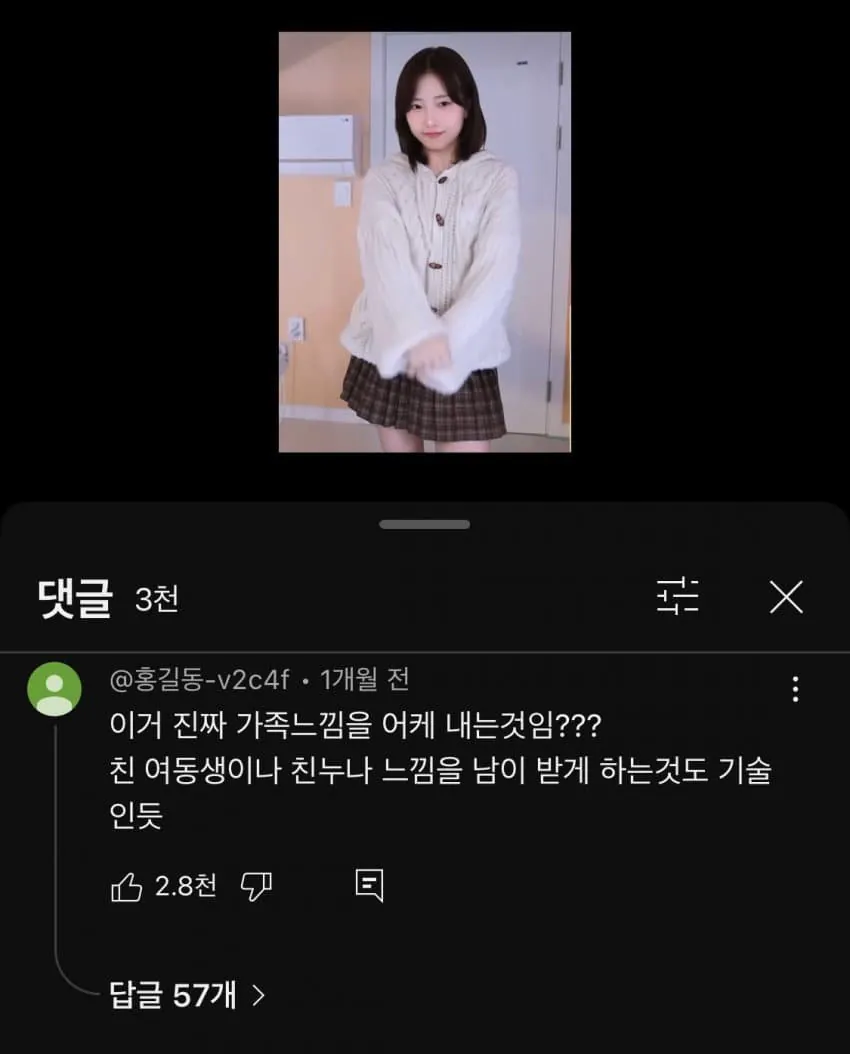Tap the video player above the comments
850x1054 pixels.
[x=424, y=242]
